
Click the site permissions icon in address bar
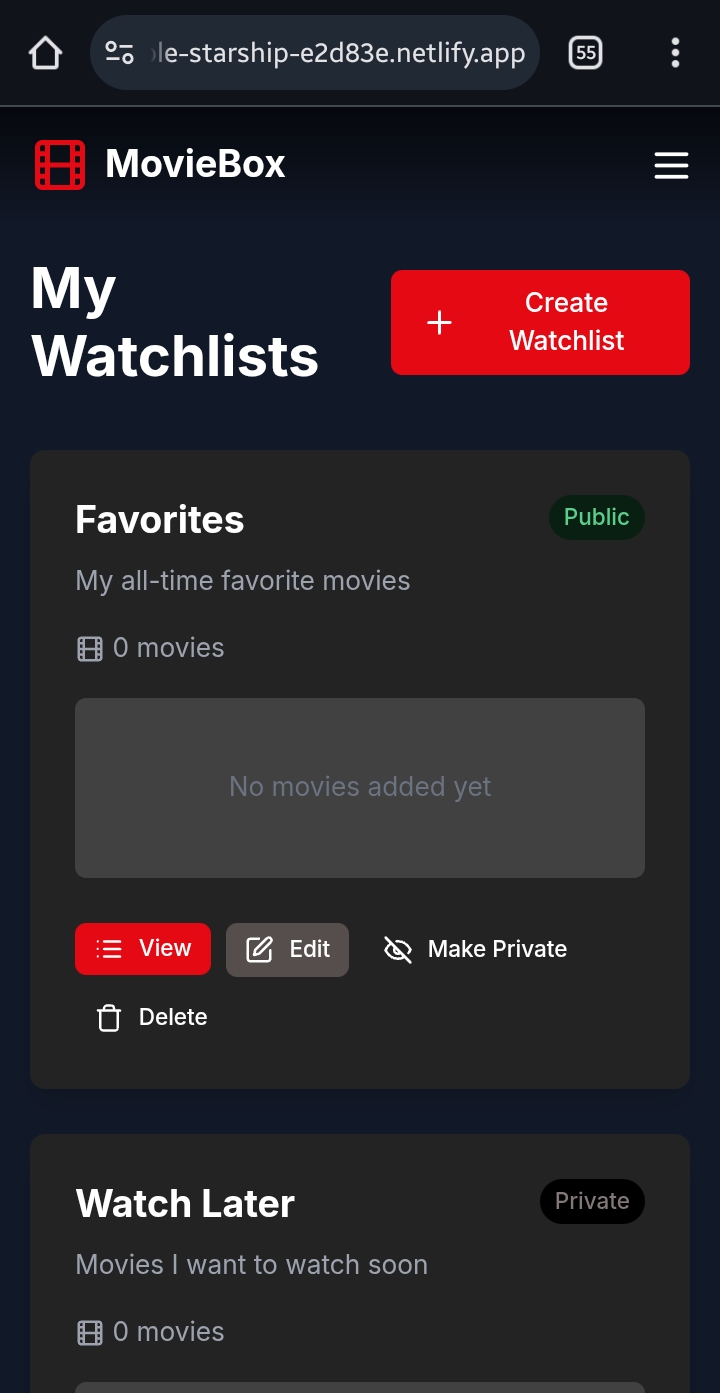click(x=119, y=52)
